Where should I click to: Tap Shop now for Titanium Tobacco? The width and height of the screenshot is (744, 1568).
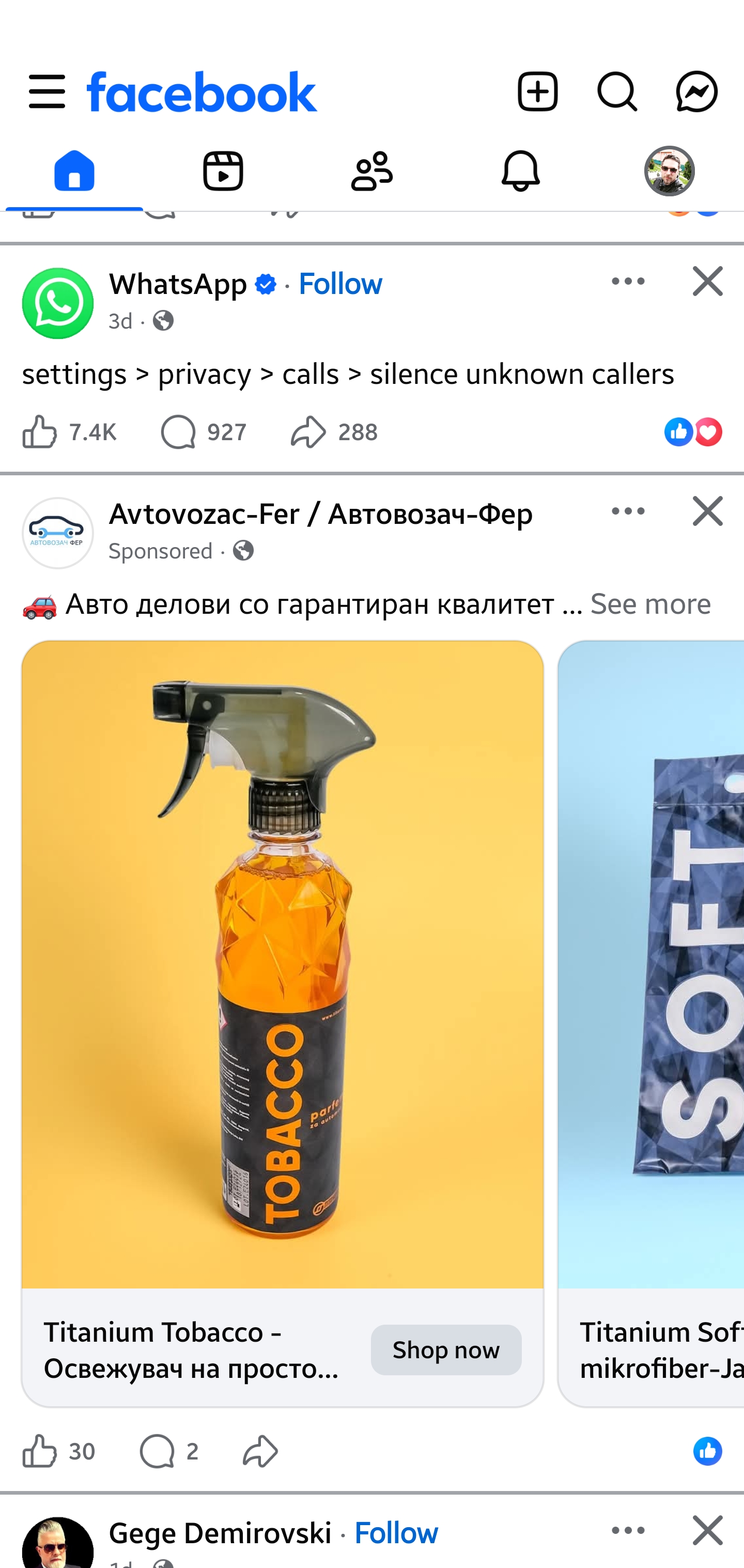[446, 1349]
